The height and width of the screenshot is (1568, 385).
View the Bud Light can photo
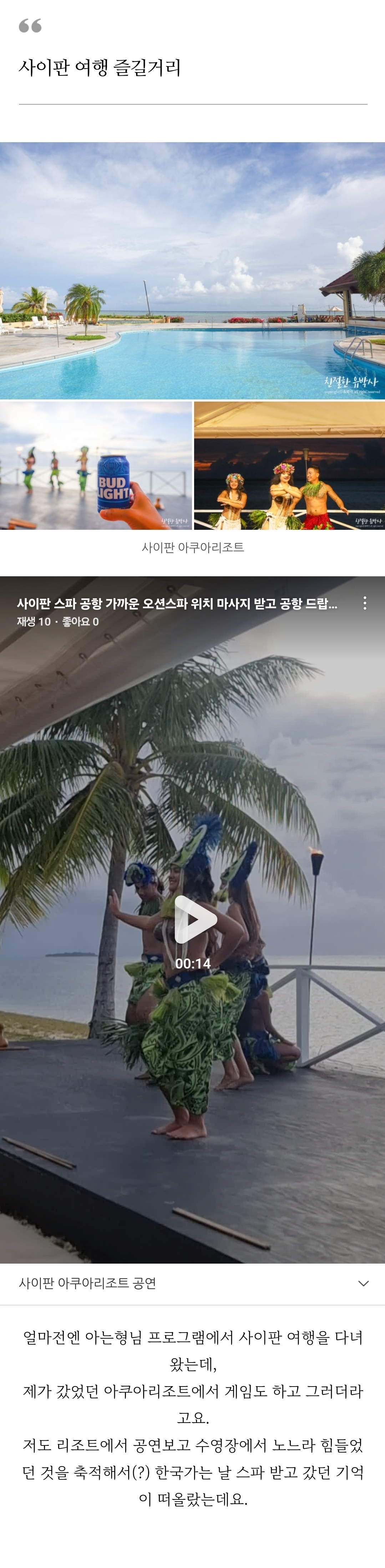tap(96, 466)
